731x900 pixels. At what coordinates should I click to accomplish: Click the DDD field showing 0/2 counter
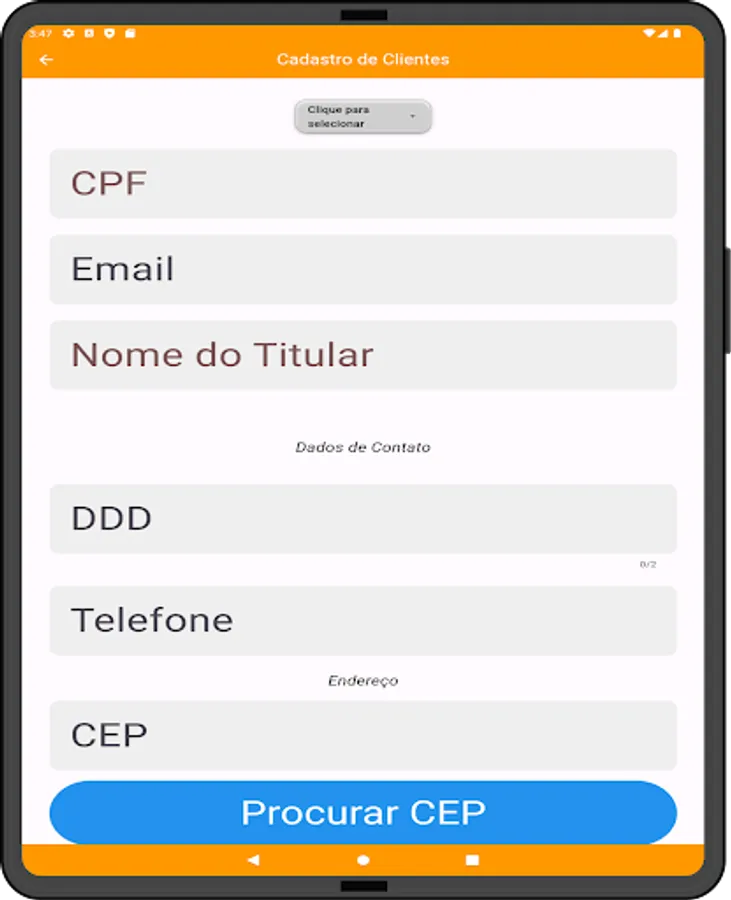(363, 518)
